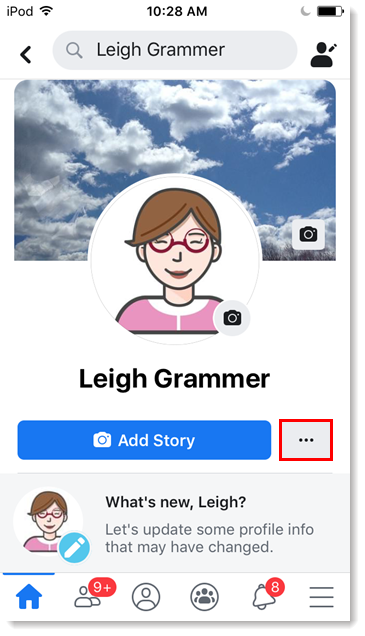Open the Groups tab
The image size is (365, 636).
(204, 597)
